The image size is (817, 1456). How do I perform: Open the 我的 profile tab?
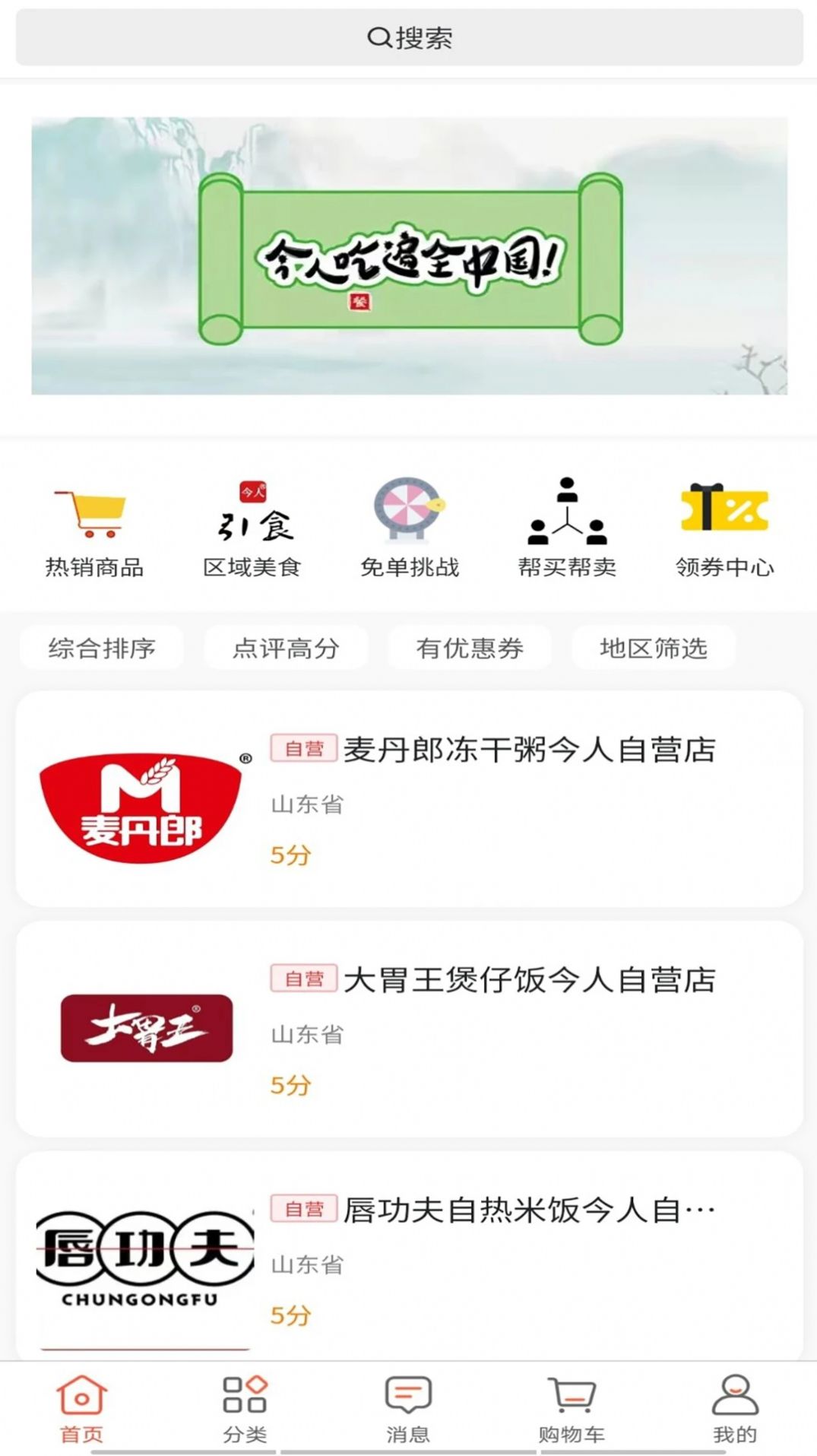[735, 1408]
